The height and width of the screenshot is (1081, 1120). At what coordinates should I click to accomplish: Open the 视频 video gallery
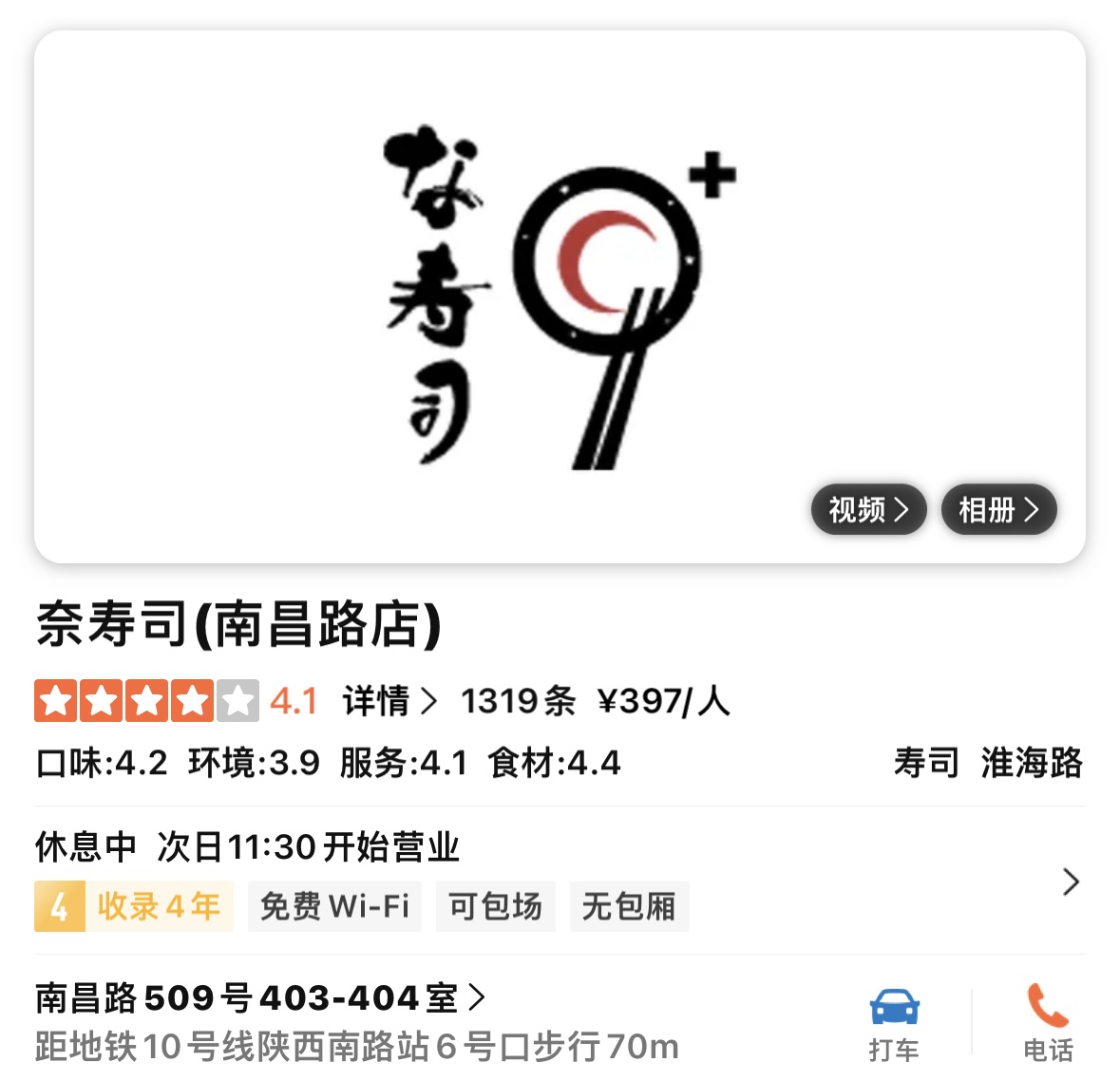(x=868, y=510)
